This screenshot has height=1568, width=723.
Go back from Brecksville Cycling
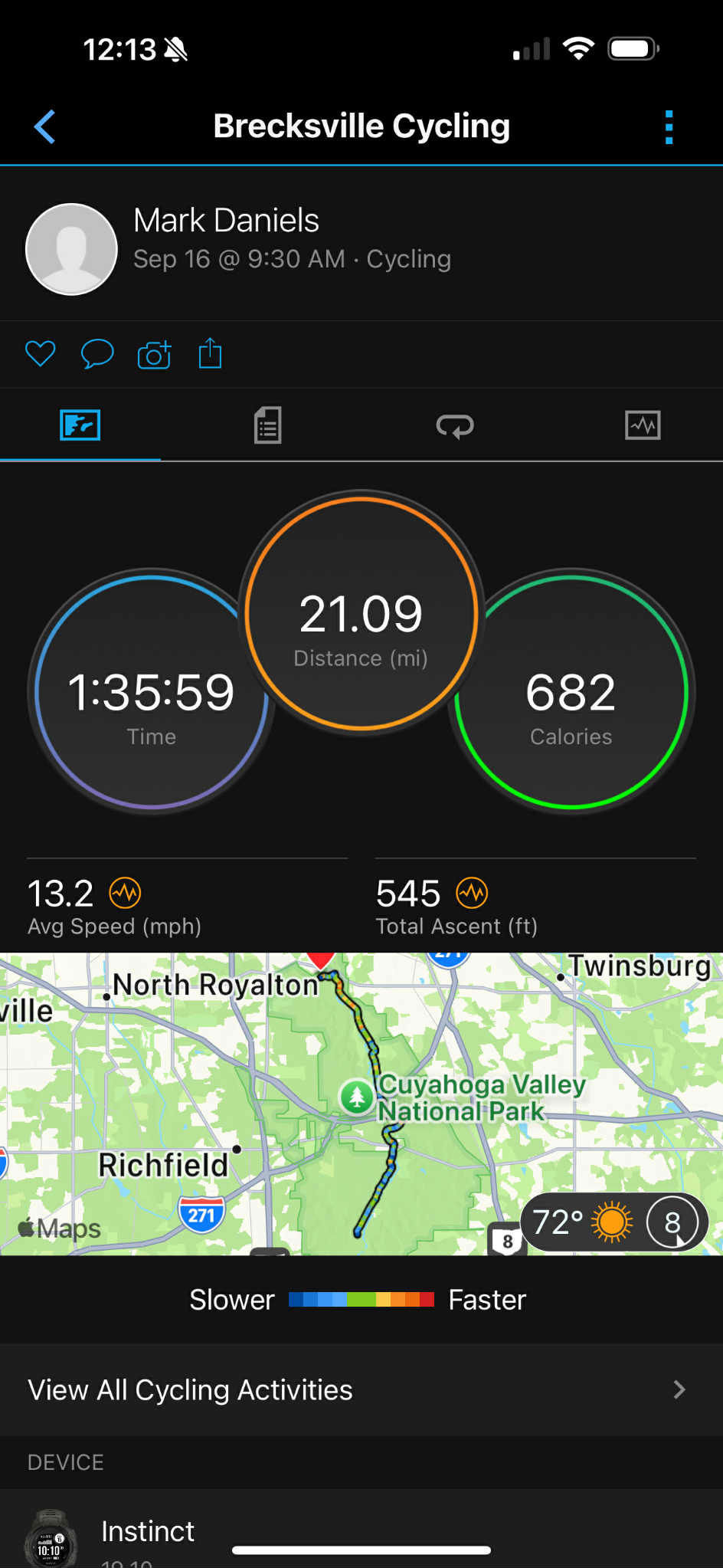point(45,126)
